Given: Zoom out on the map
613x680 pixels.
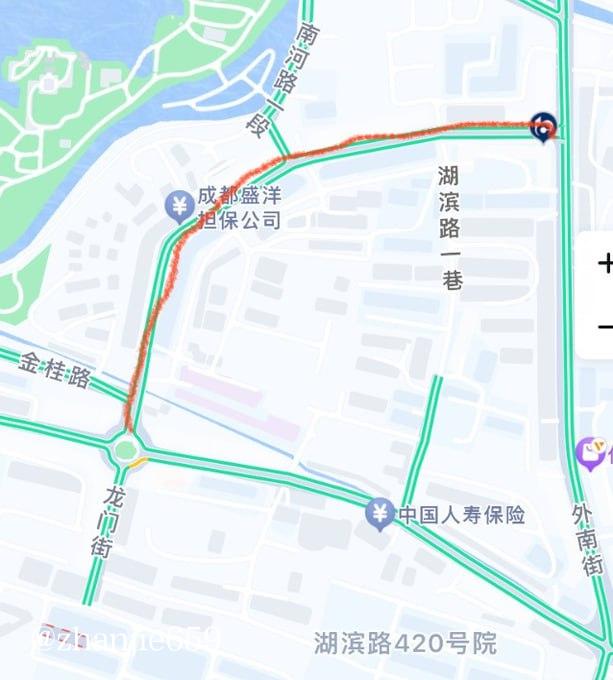Looking at the screenshot, I should point(603,327).
